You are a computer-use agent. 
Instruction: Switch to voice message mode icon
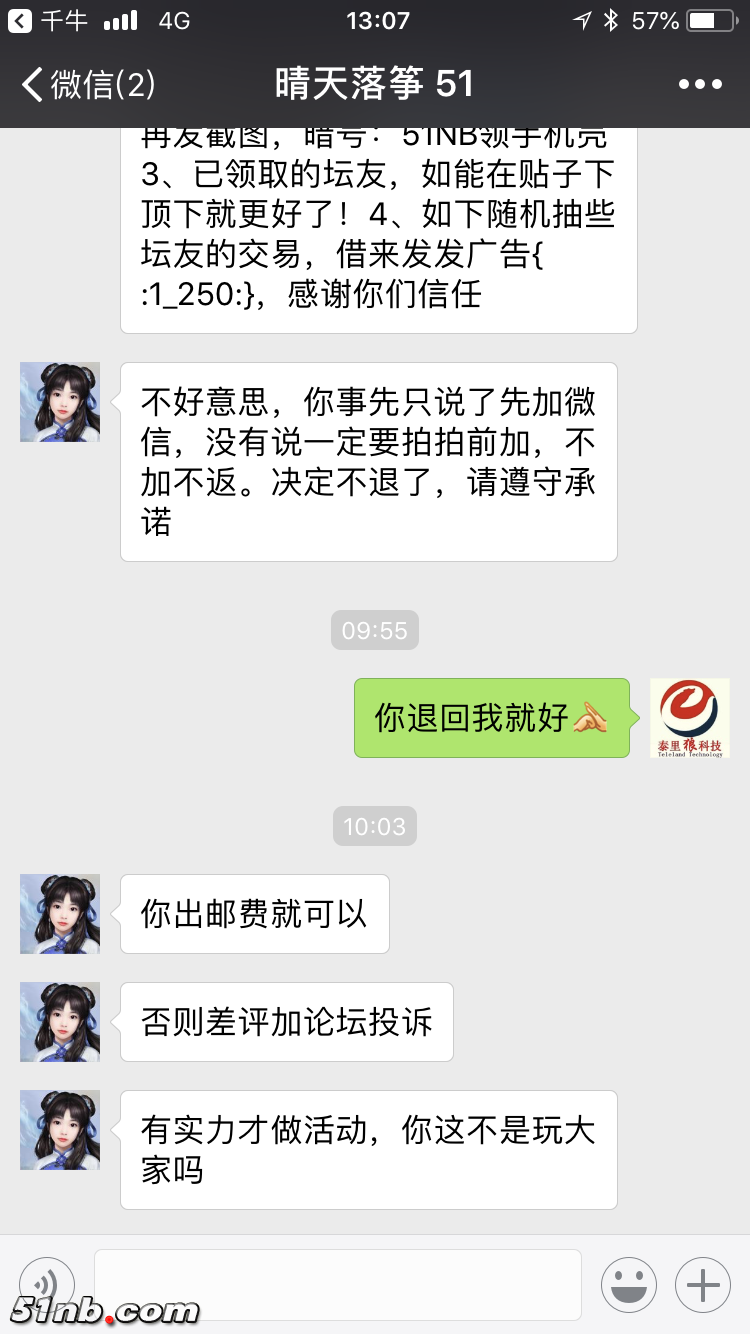[47, 1285]
